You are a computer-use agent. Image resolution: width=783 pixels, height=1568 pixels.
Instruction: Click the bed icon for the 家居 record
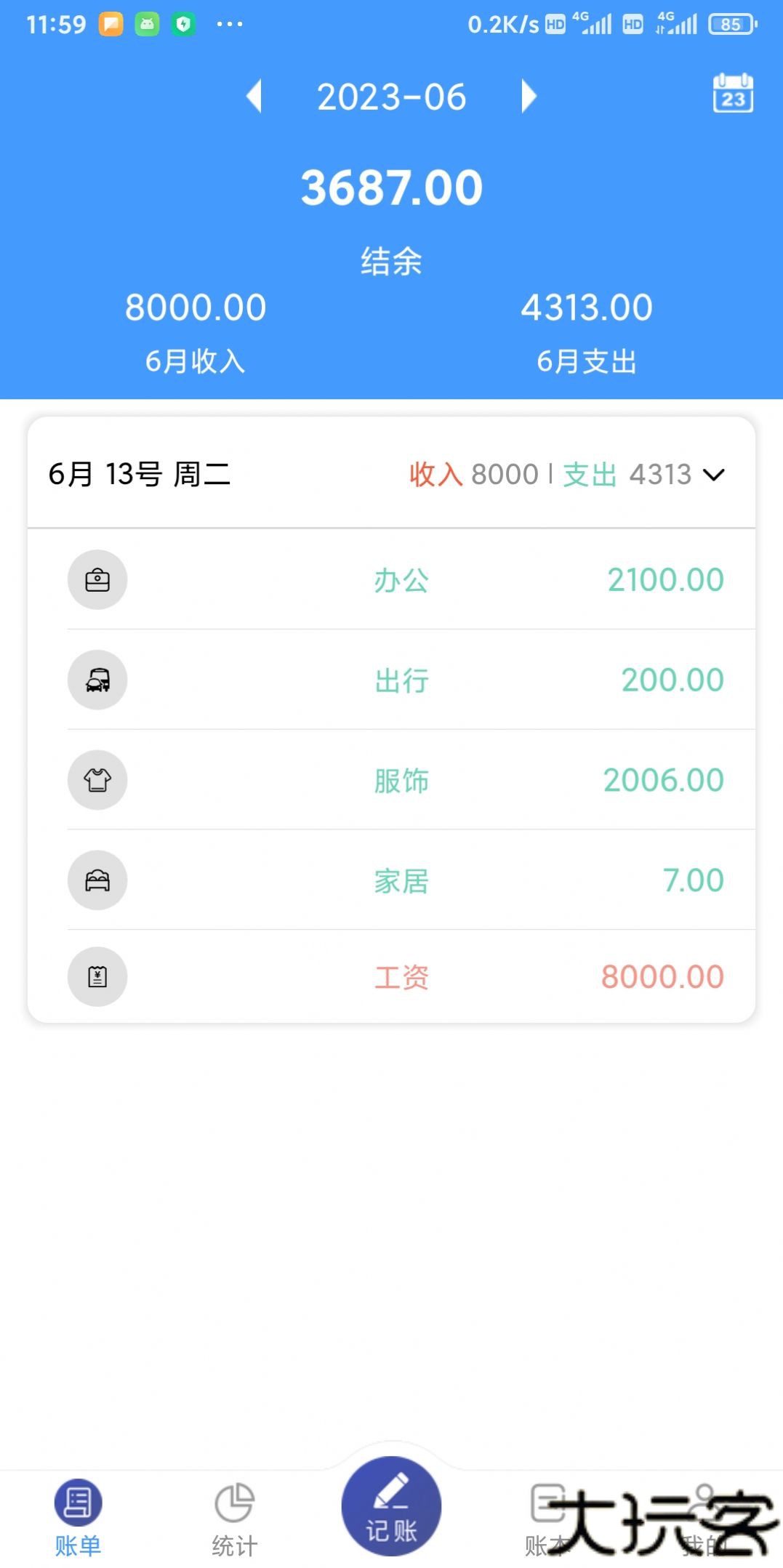97,880
